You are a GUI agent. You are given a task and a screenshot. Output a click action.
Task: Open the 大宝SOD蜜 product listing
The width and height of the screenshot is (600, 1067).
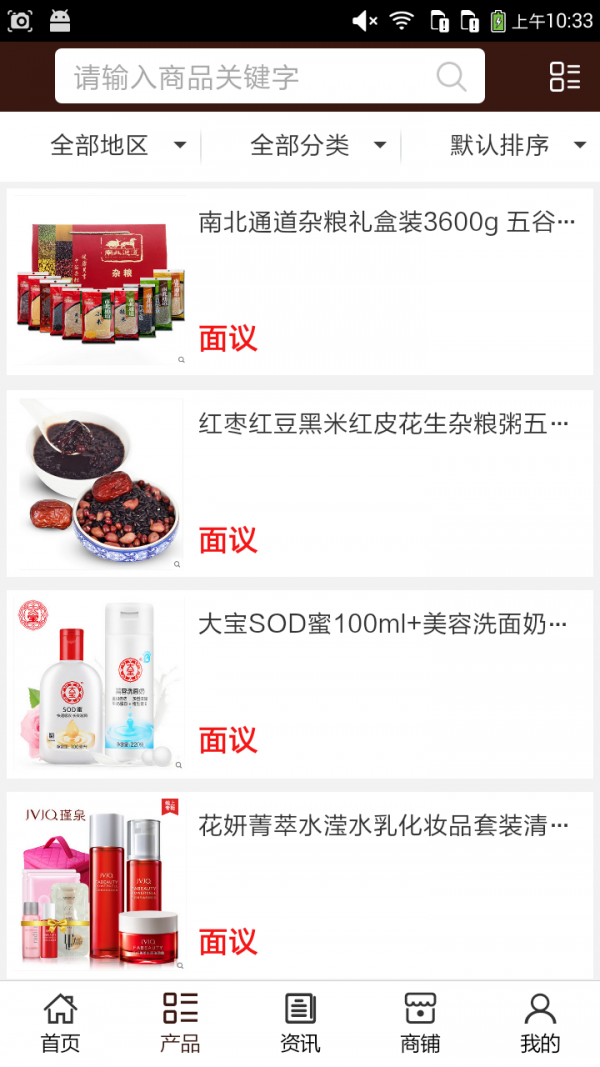pyautogui.click(x=300, y=684)
